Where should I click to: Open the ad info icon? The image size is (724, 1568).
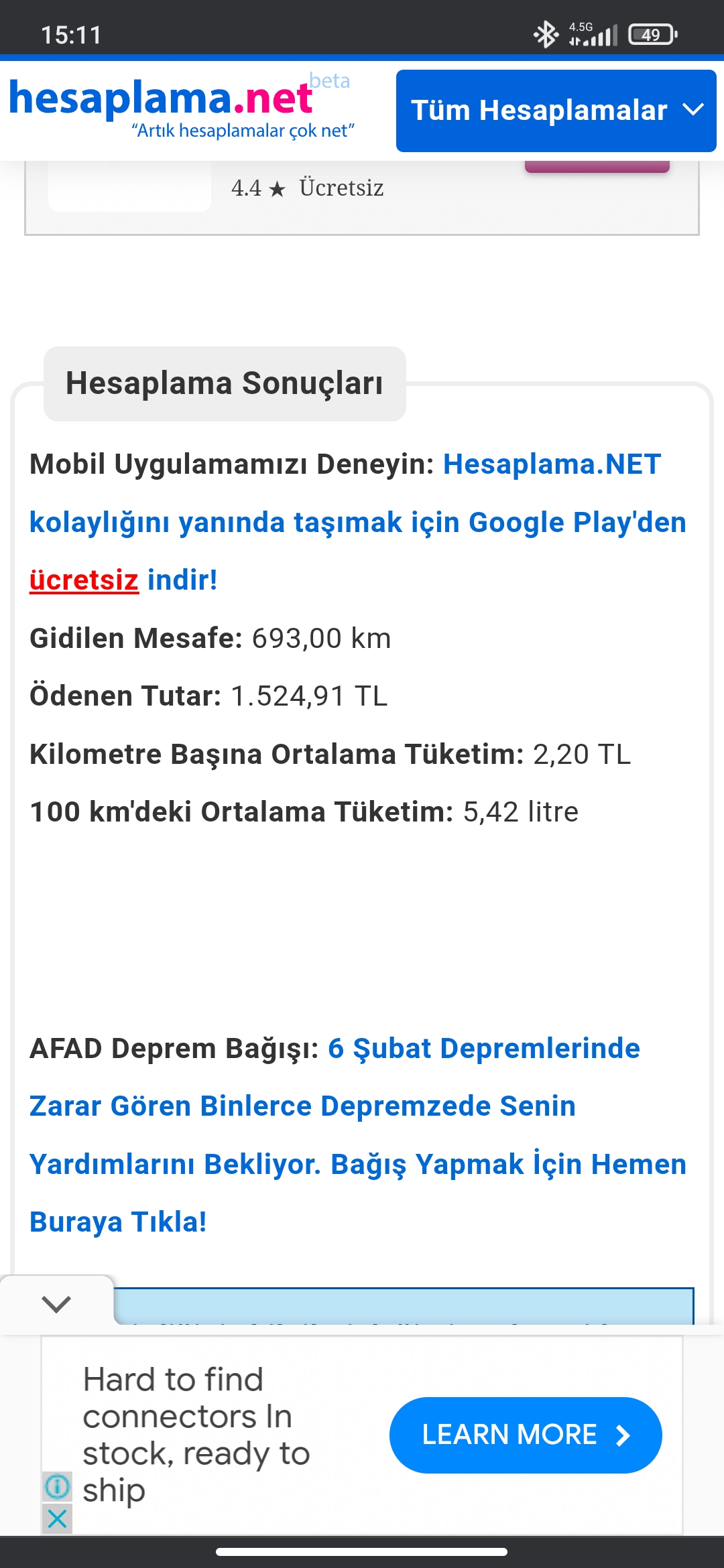click(58, 1486)
